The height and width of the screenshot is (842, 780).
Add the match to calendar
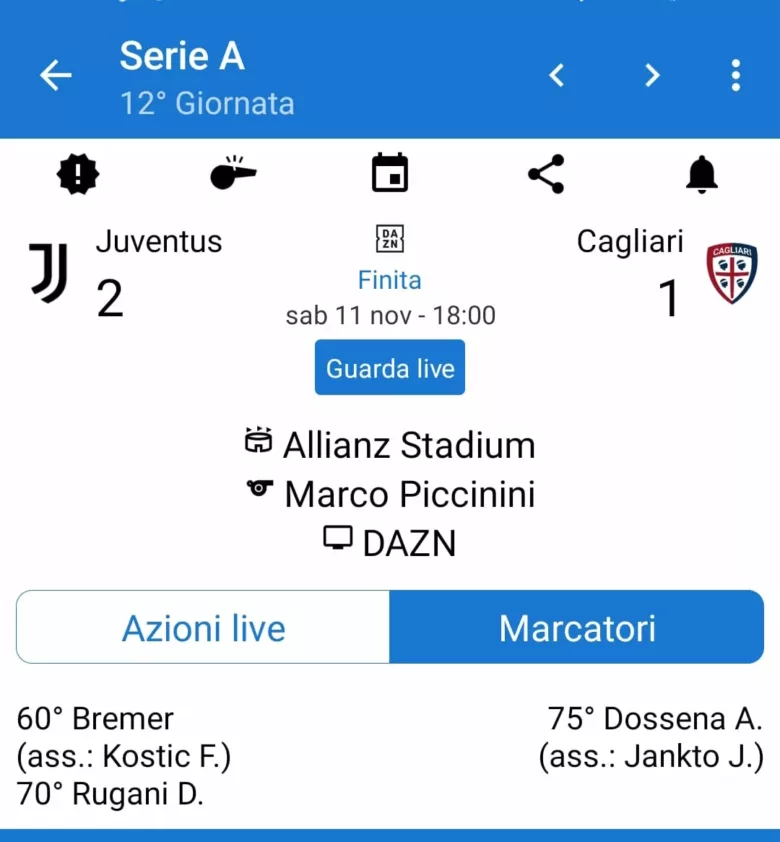[390, 174]
